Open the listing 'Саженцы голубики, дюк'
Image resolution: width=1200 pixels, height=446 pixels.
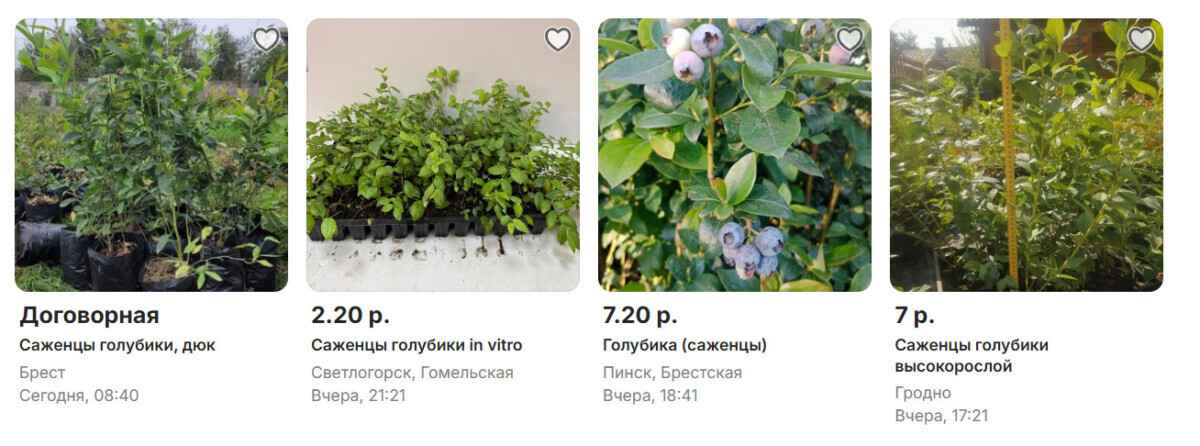tap(117, 345)
